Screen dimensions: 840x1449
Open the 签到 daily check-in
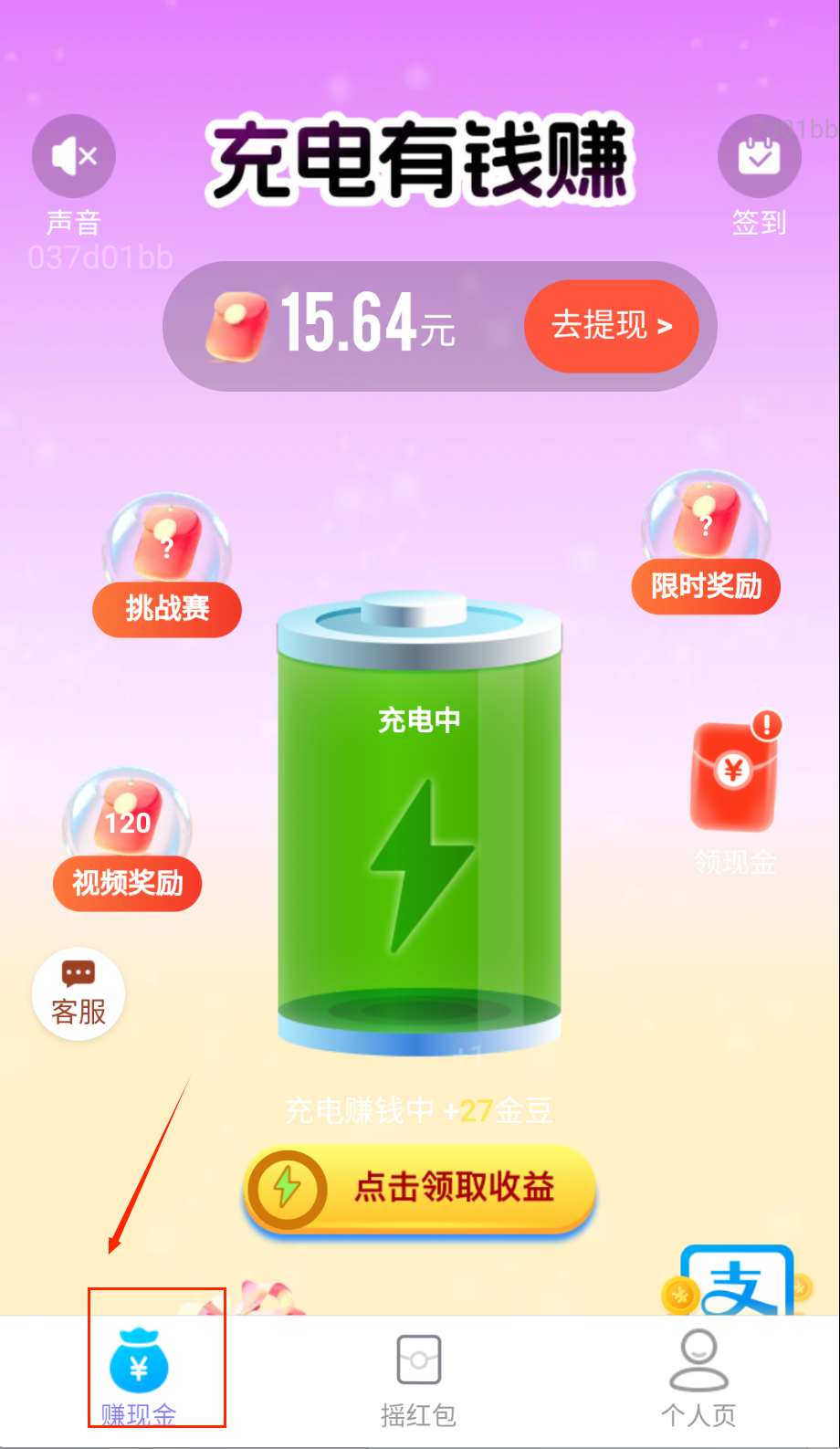(759, 157)
